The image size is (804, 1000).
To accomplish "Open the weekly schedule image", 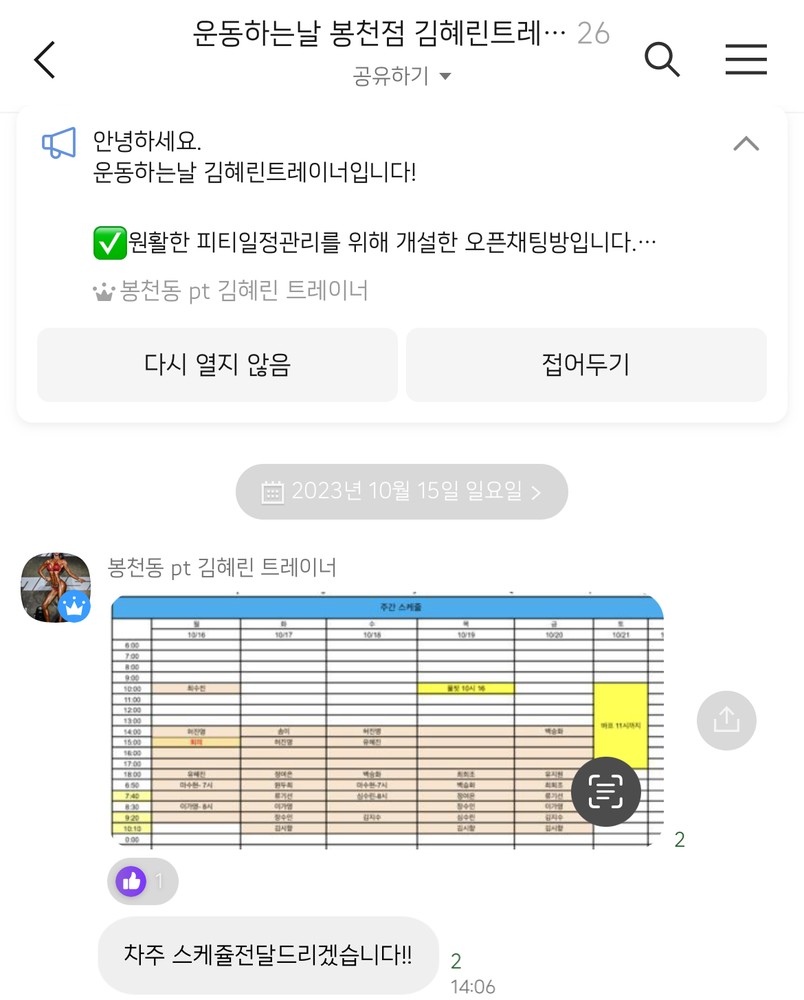I will (x=380, y=720).
